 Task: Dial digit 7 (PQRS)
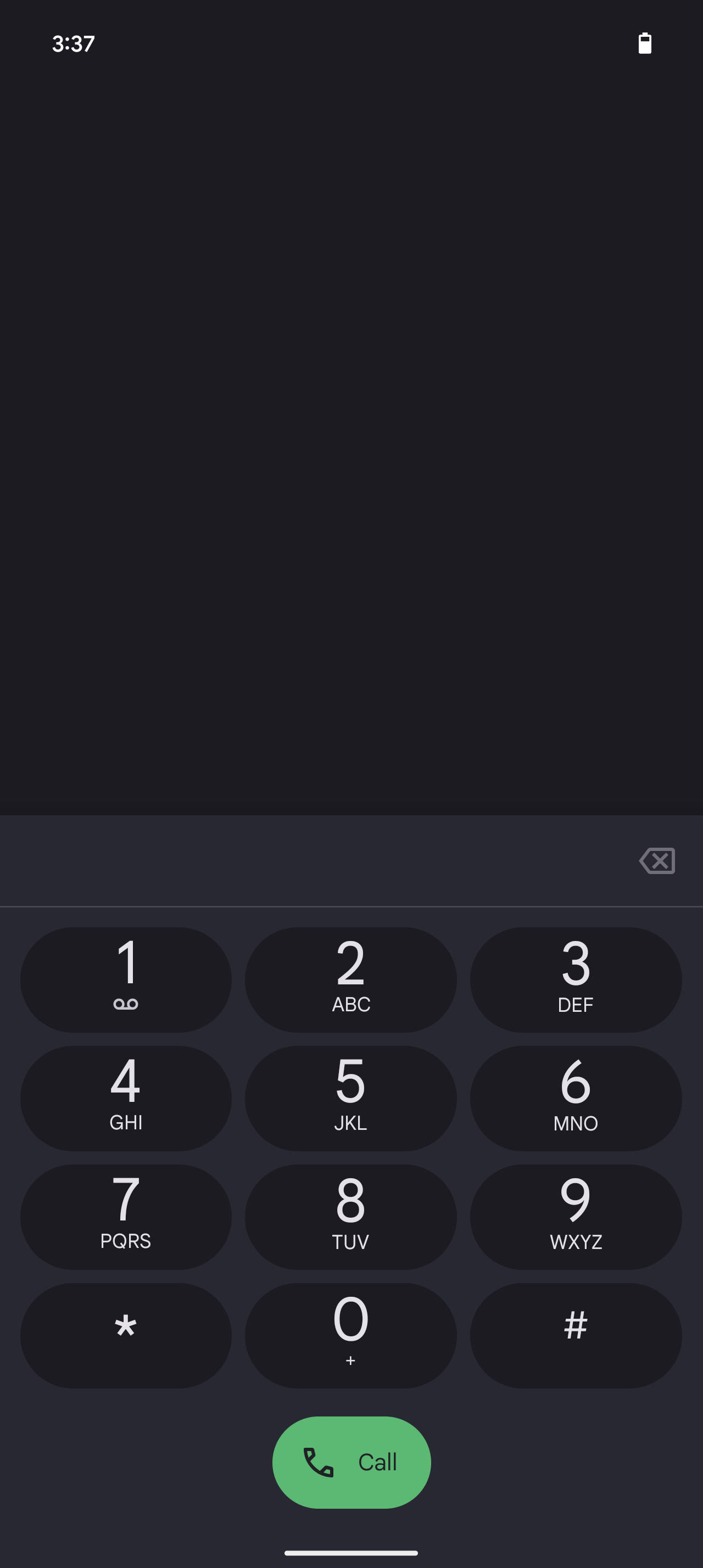point(126,1217)
